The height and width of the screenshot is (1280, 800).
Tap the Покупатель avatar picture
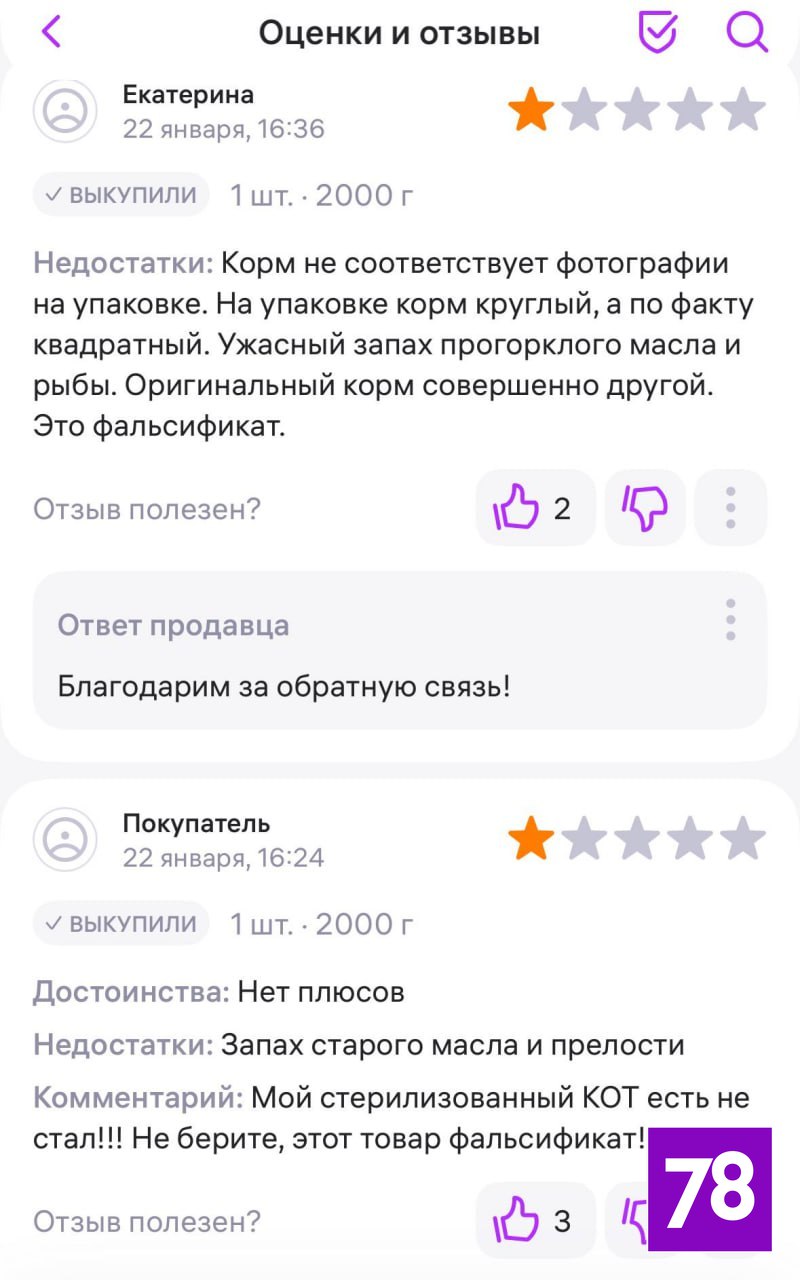[x=65, y=839]
